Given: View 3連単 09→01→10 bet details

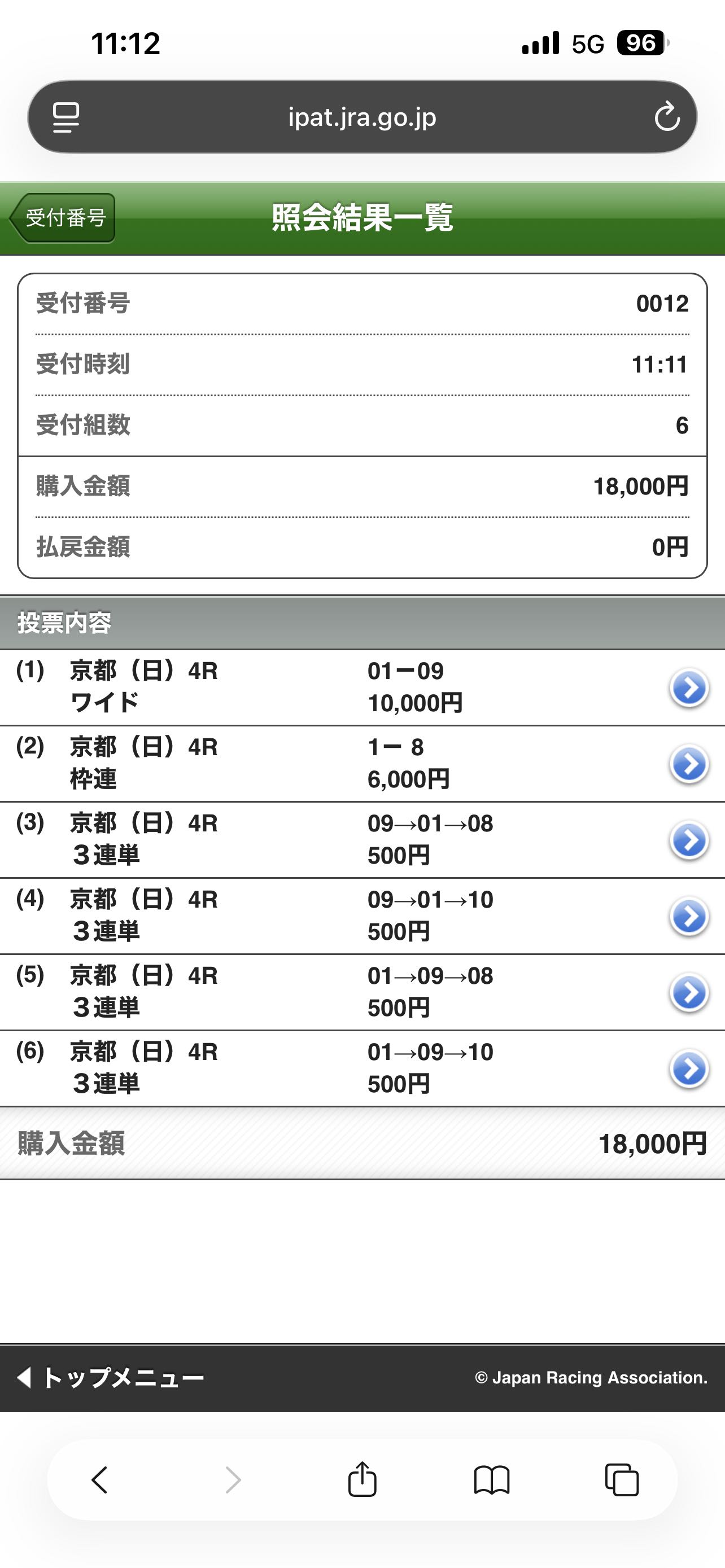Looking at the screenshot, I should (688, 916).
